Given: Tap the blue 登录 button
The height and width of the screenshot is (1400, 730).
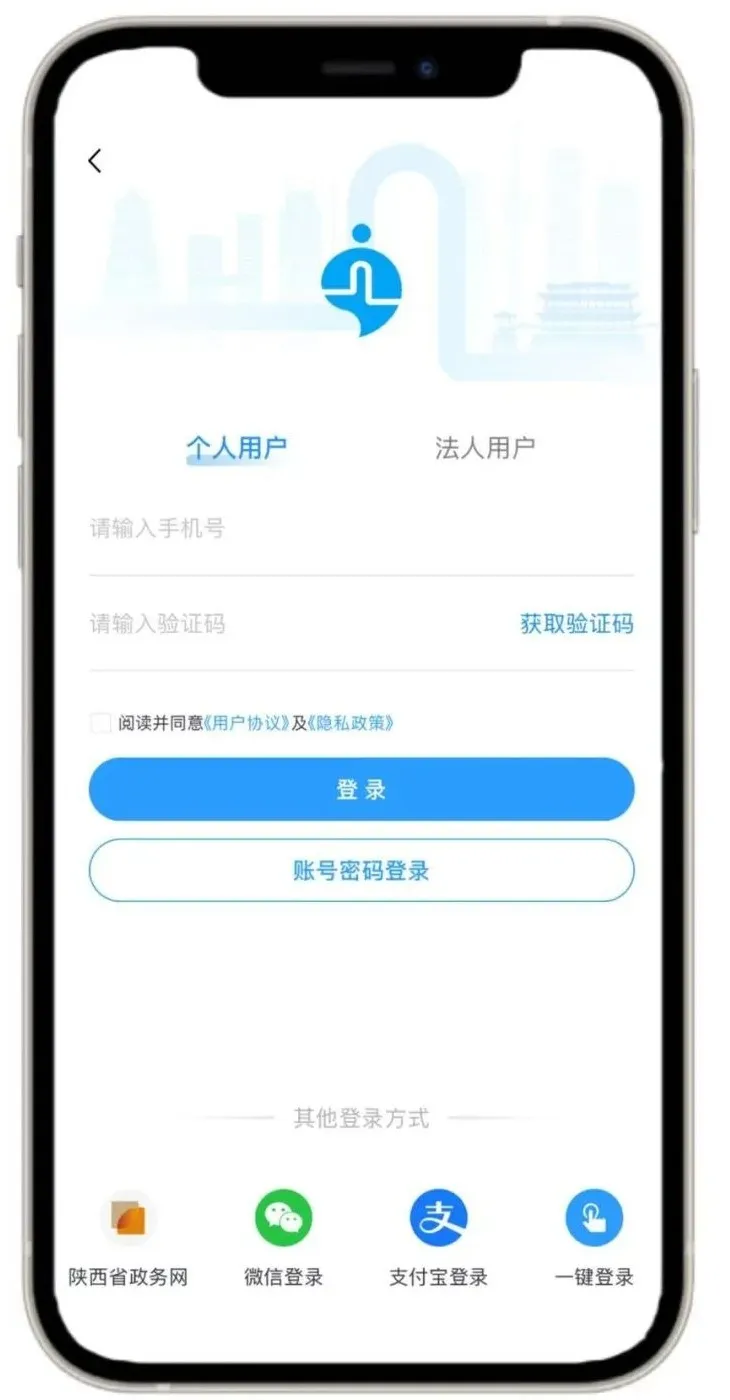Looking at the screenshot, I should tap(361, 790).
